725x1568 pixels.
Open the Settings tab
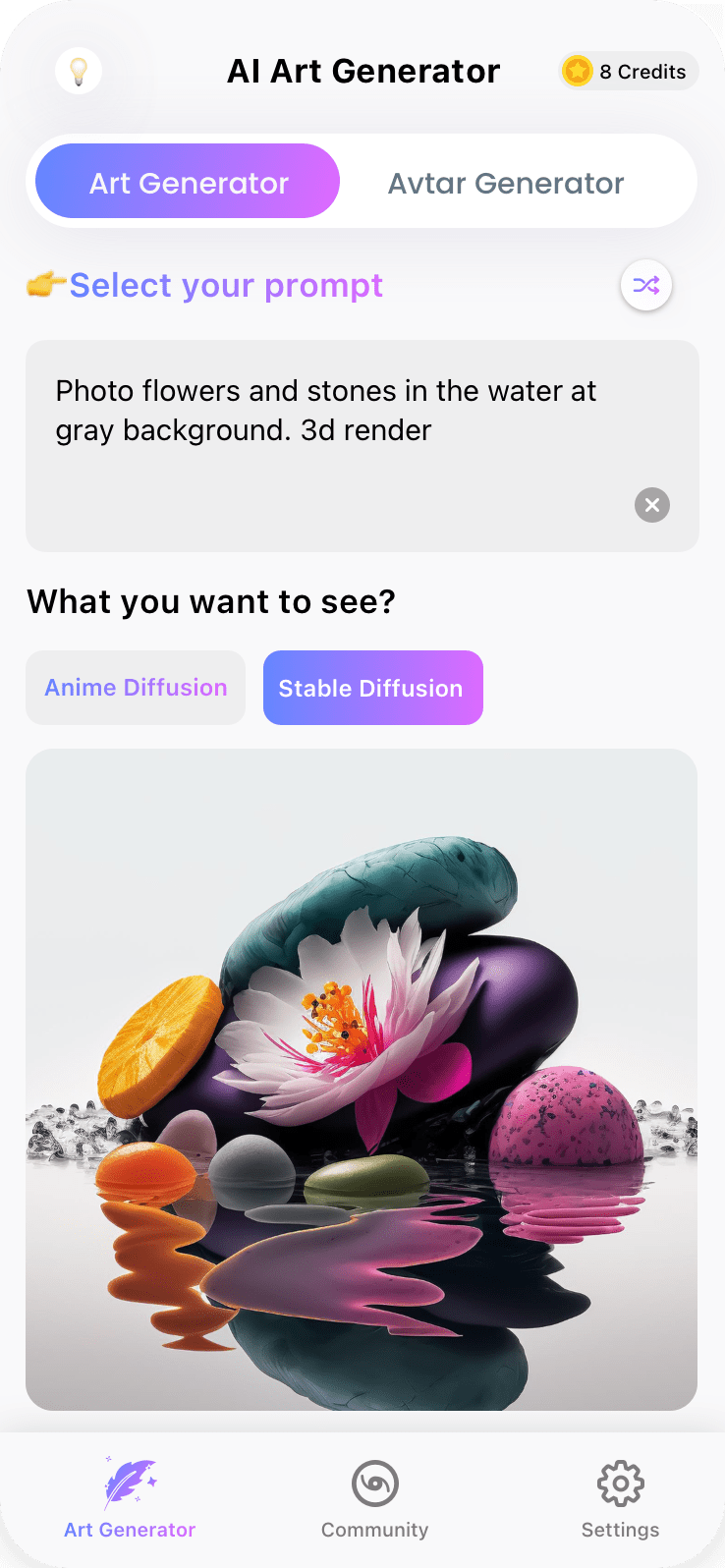(620, 1497)
